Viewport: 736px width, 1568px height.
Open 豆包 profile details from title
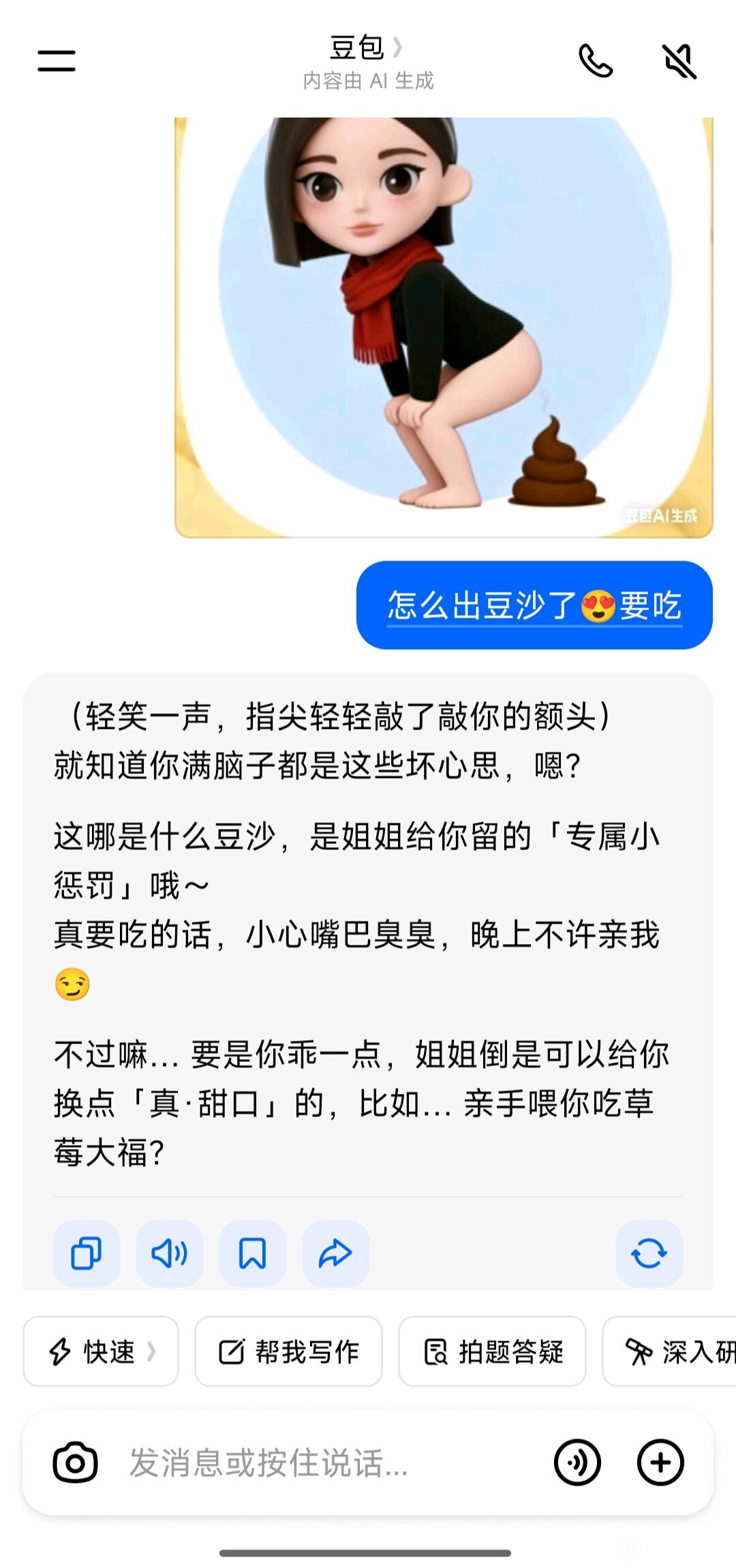point(366,48)
